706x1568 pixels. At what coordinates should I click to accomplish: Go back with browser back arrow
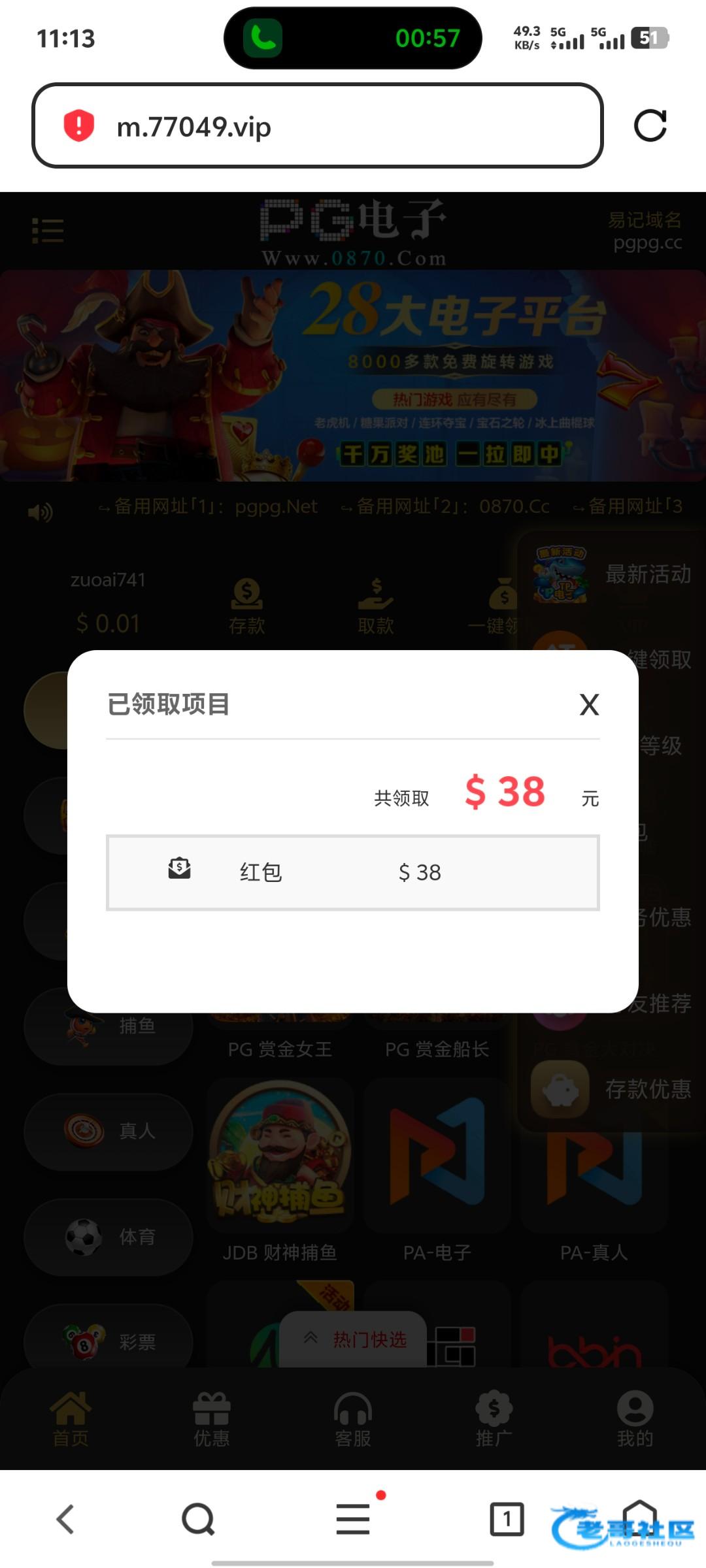tap(65, 1518)
